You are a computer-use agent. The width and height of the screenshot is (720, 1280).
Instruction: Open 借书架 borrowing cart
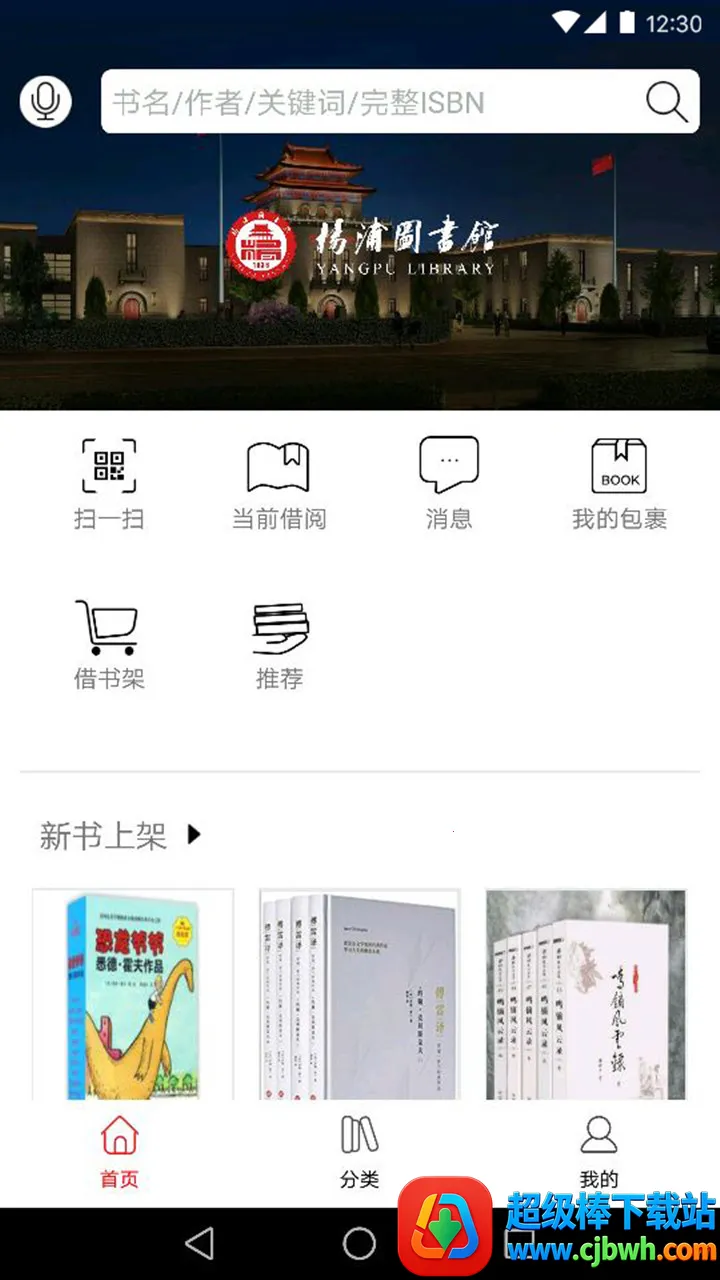[x=108, y=644]
